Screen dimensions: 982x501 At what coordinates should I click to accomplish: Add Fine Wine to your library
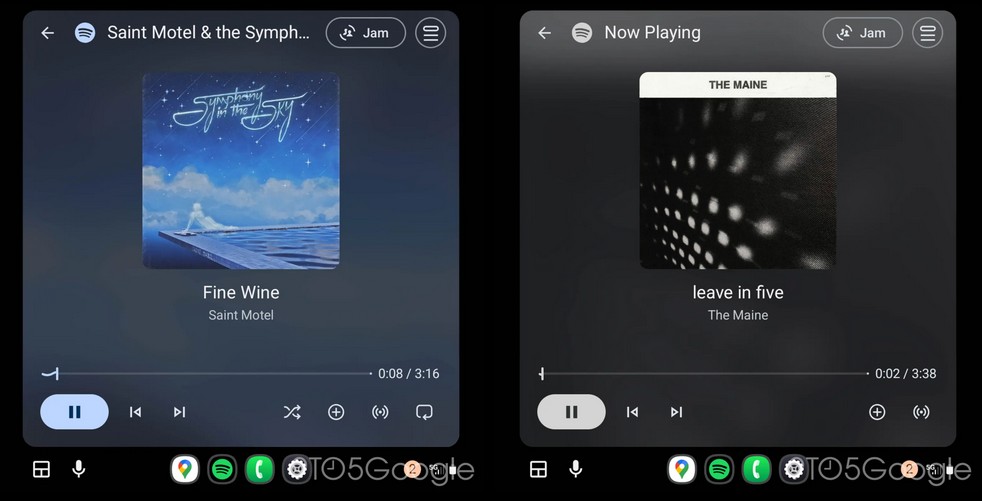(x=336, y=412)
